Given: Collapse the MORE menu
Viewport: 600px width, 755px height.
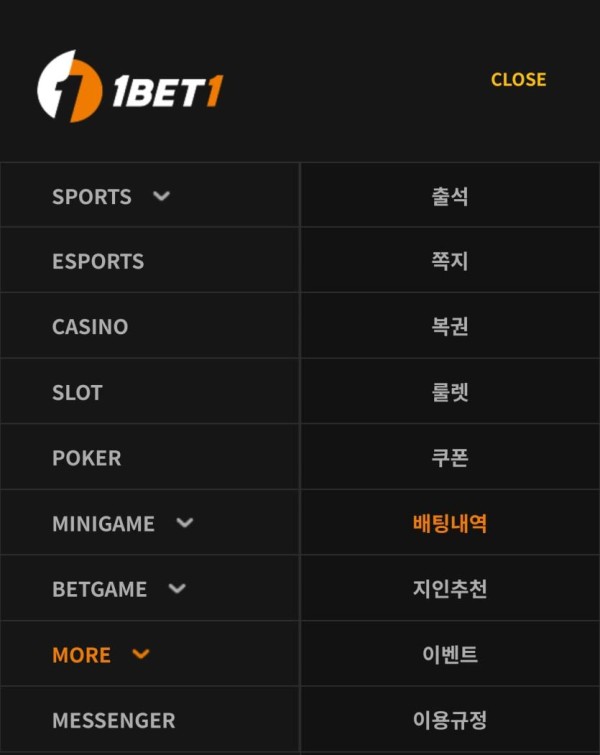Looking at the screenshot, I should pos(100,655).
